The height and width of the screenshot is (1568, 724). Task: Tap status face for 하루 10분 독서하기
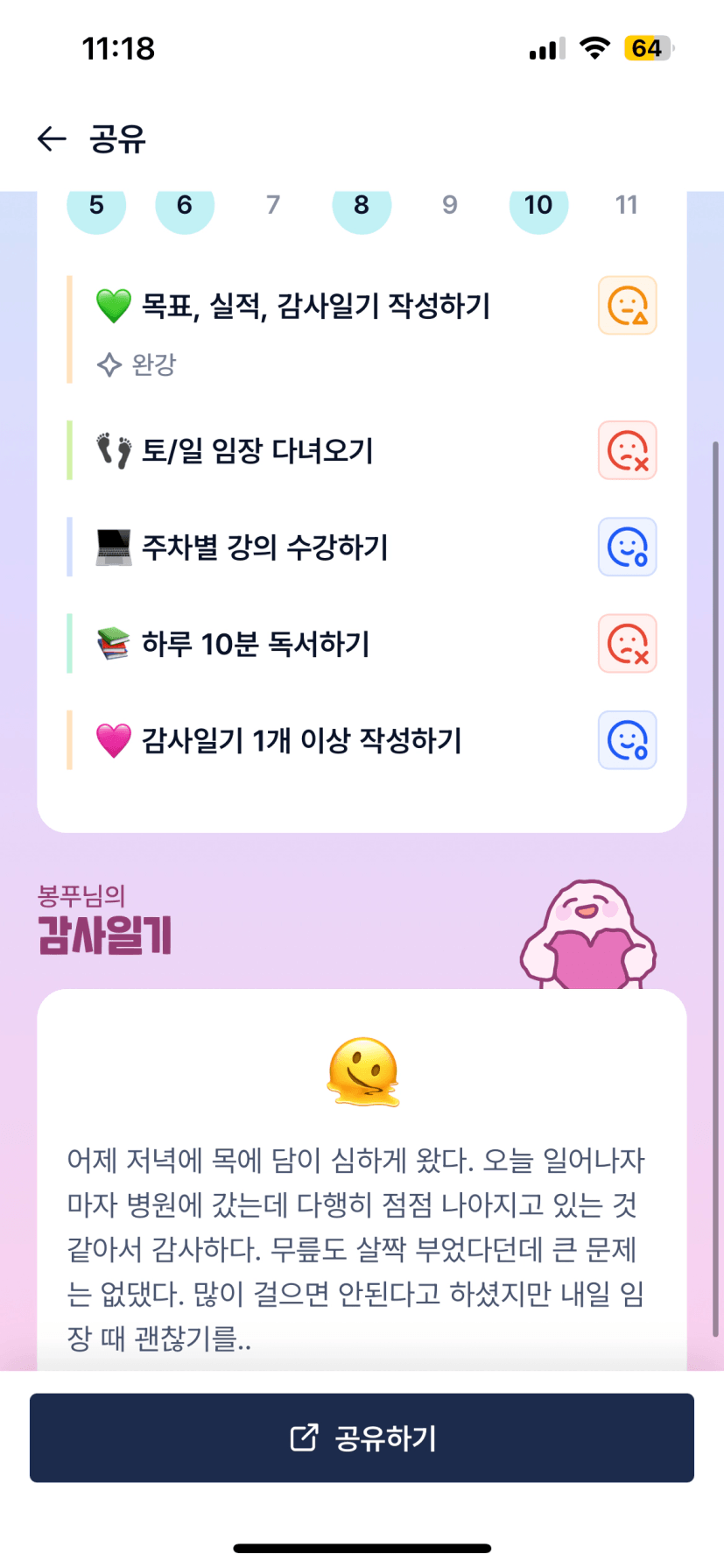pos(627,644)
